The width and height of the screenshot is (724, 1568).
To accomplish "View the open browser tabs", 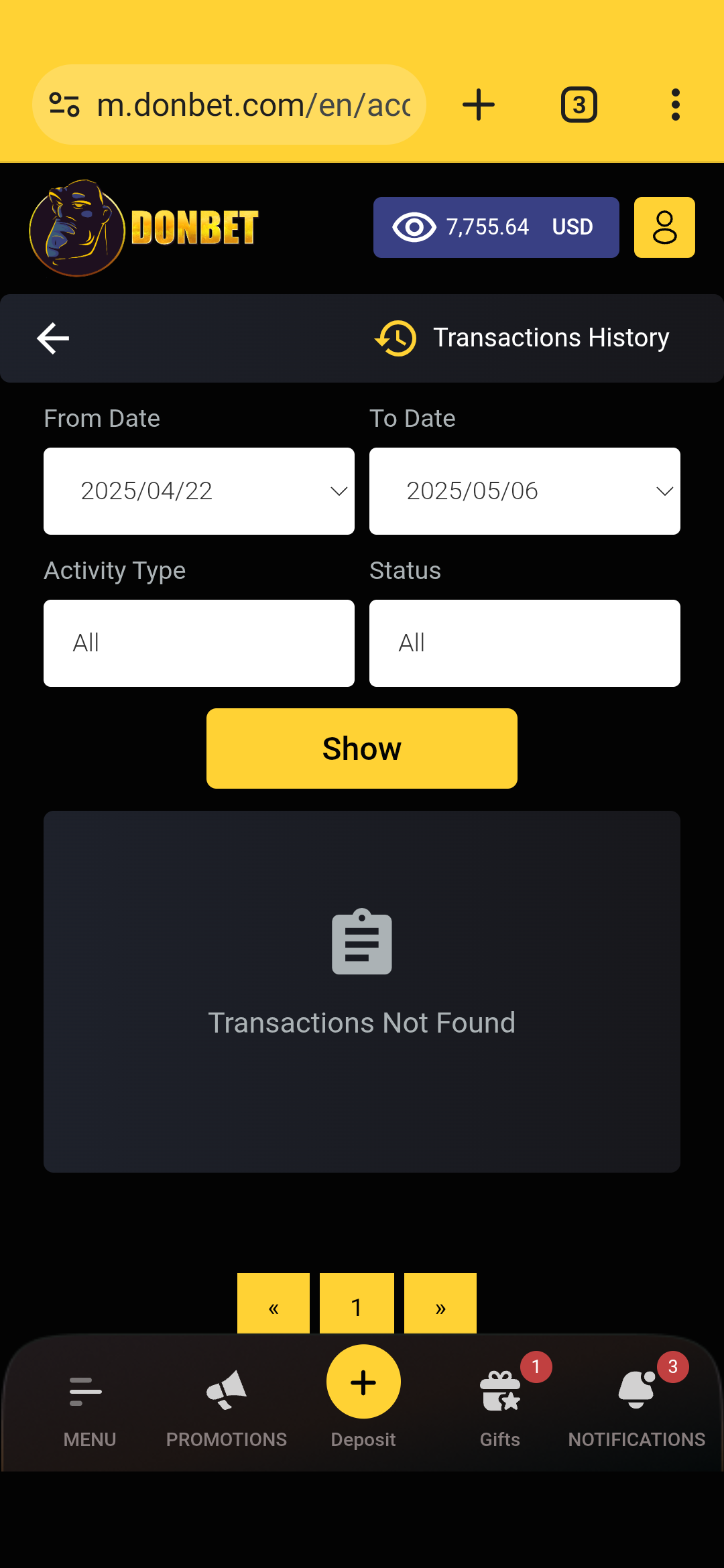I will [579, 105].
